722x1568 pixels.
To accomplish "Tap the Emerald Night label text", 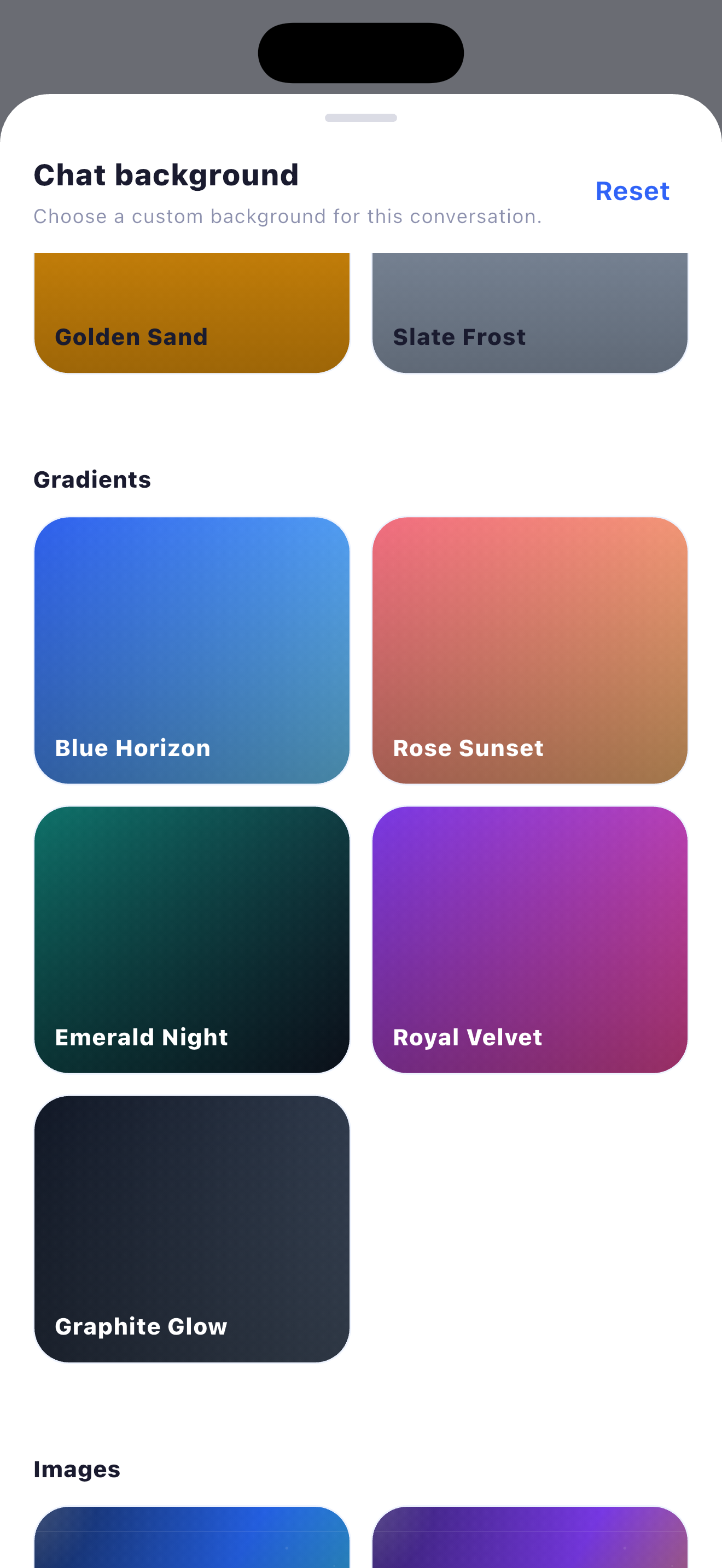I will point(141,1037).
